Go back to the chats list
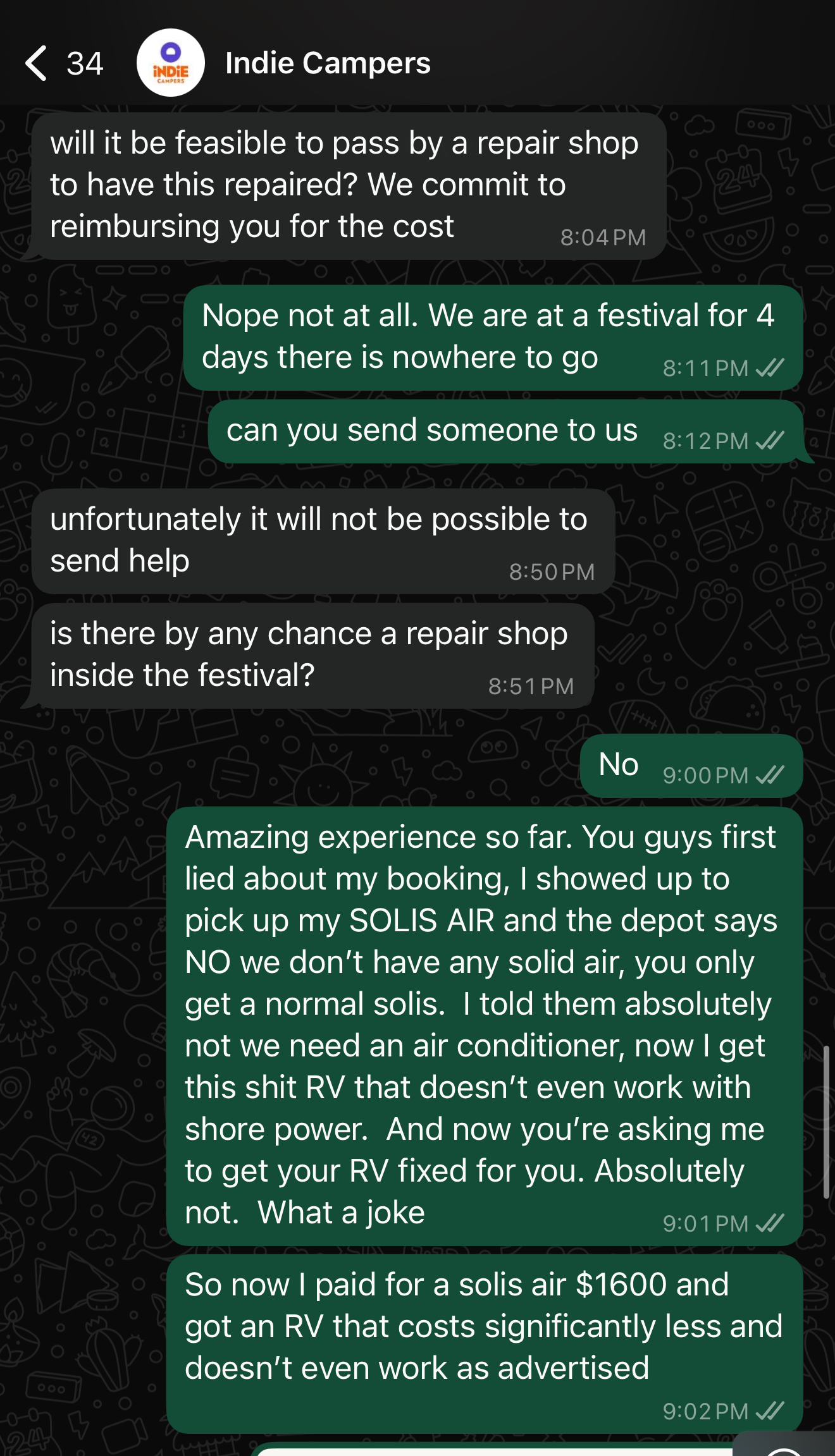This screenshot has width=835, height=1456. pyautogui.click(x=38, y=63)
